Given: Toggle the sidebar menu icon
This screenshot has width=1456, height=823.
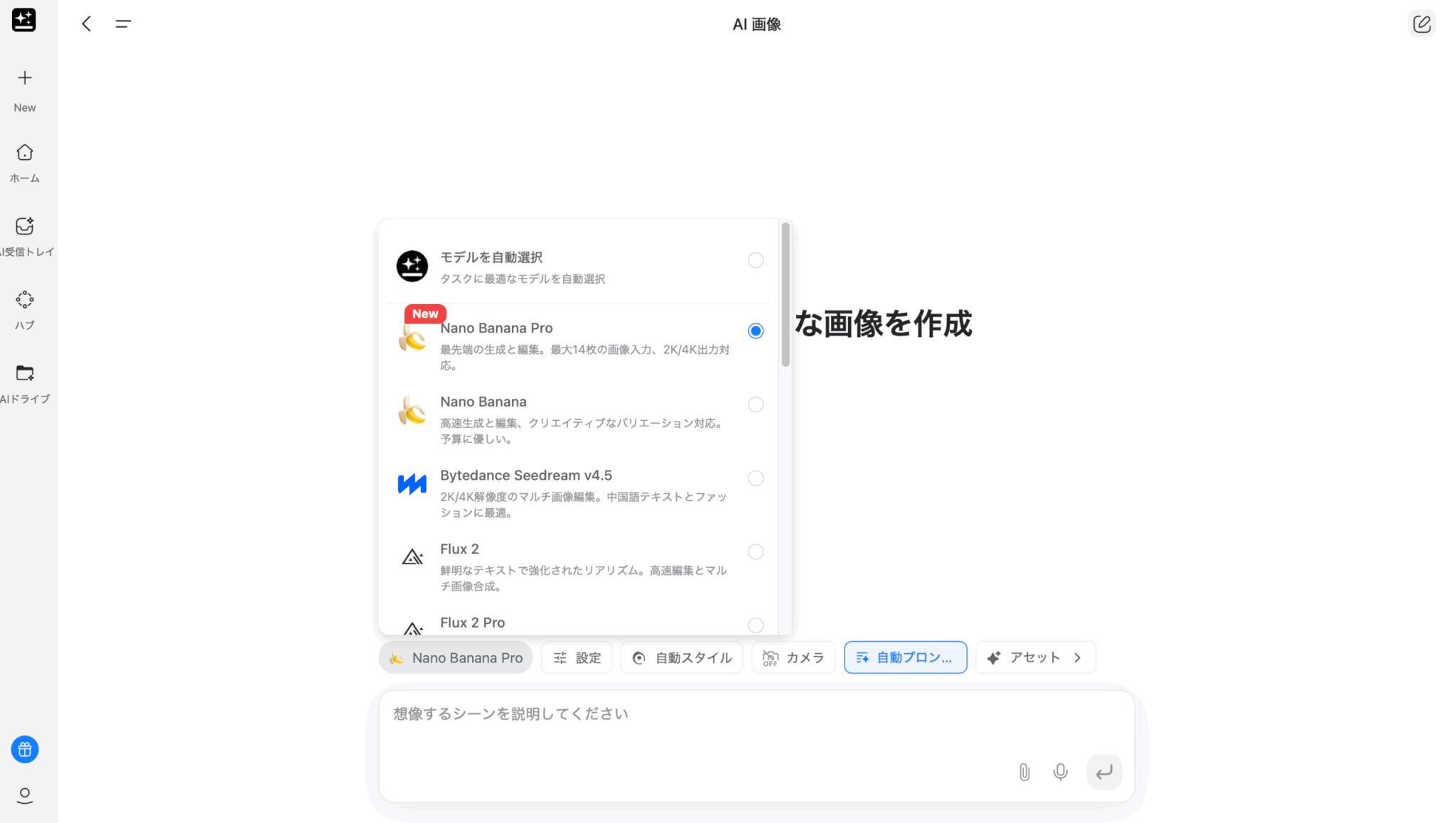Looking at the screenshot, I should click(x=123, y=24).
